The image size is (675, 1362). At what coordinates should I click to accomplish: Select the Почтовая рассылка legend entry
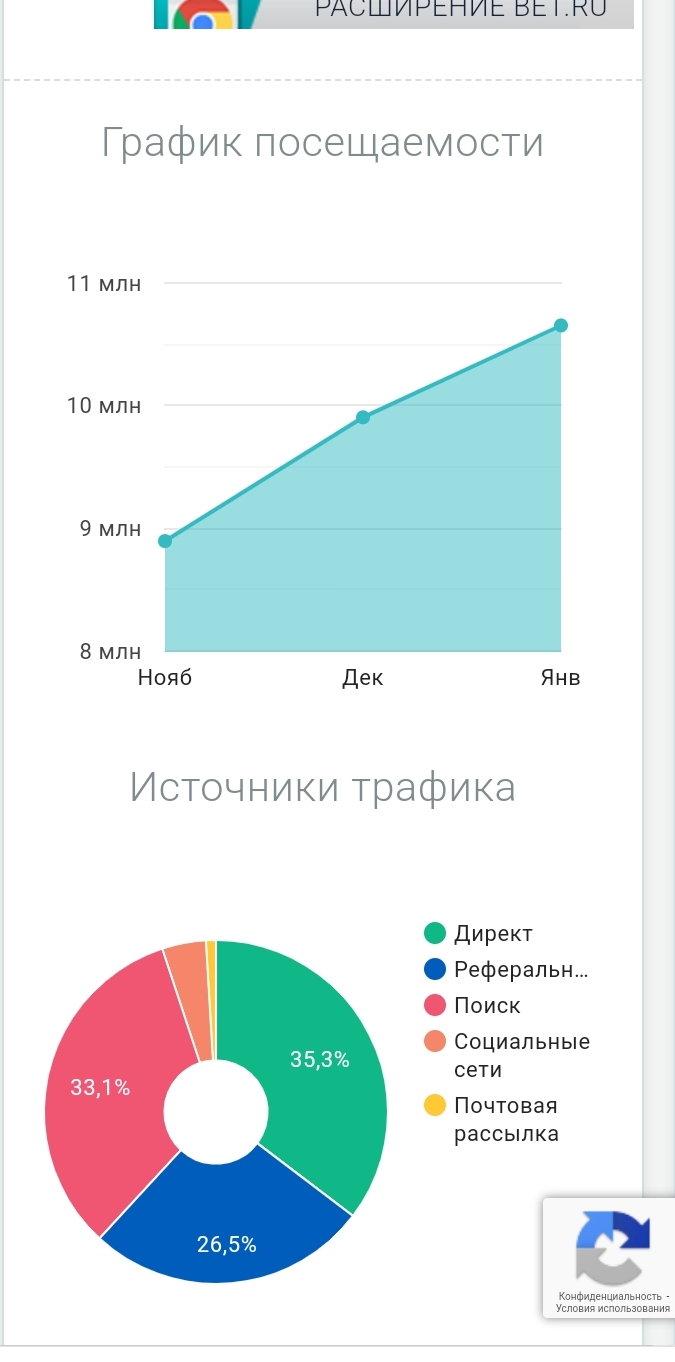click(492, 1119)
